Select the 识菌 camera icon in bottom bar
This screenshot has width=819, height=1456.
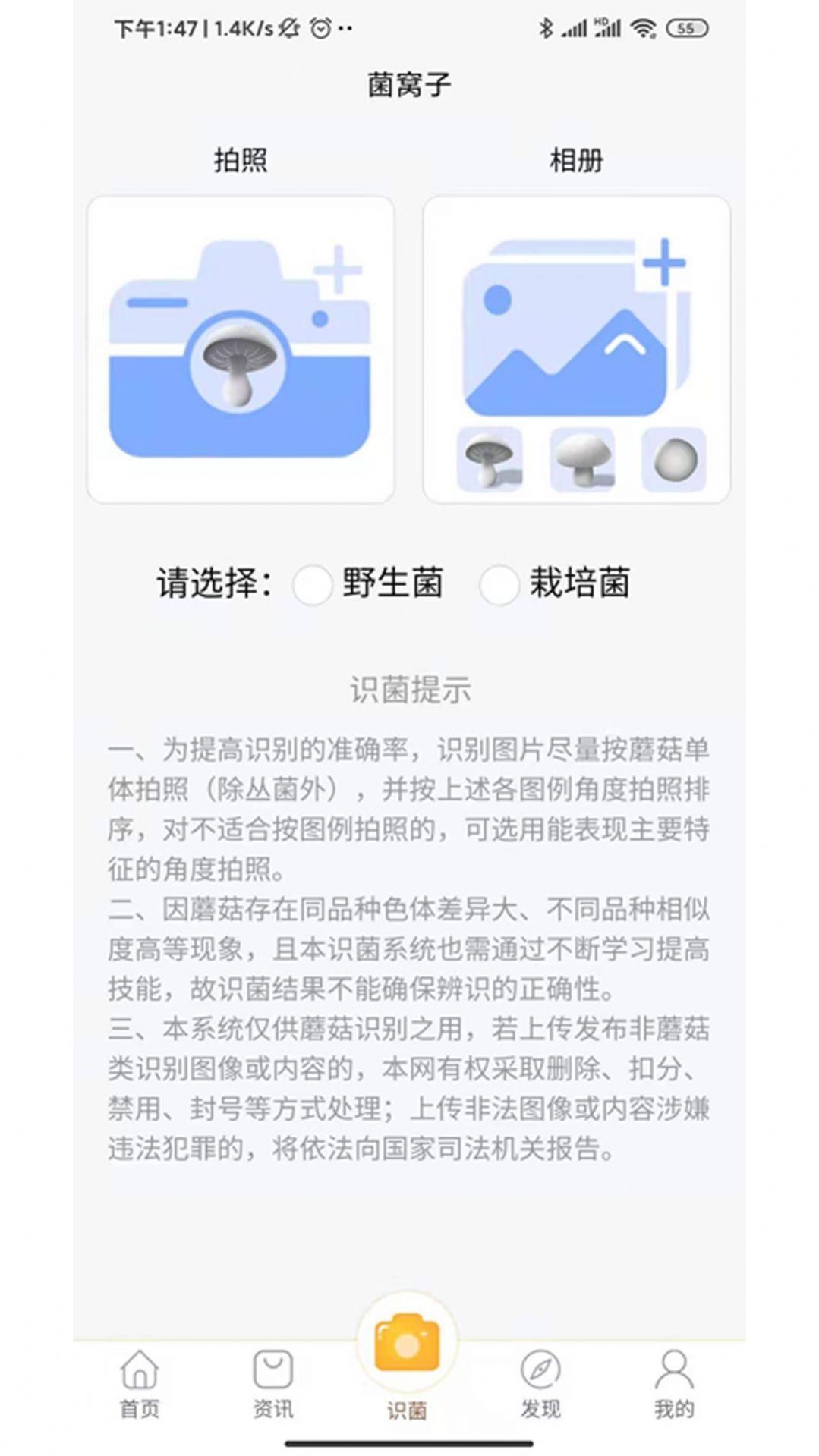click(x=408, y=1340)
